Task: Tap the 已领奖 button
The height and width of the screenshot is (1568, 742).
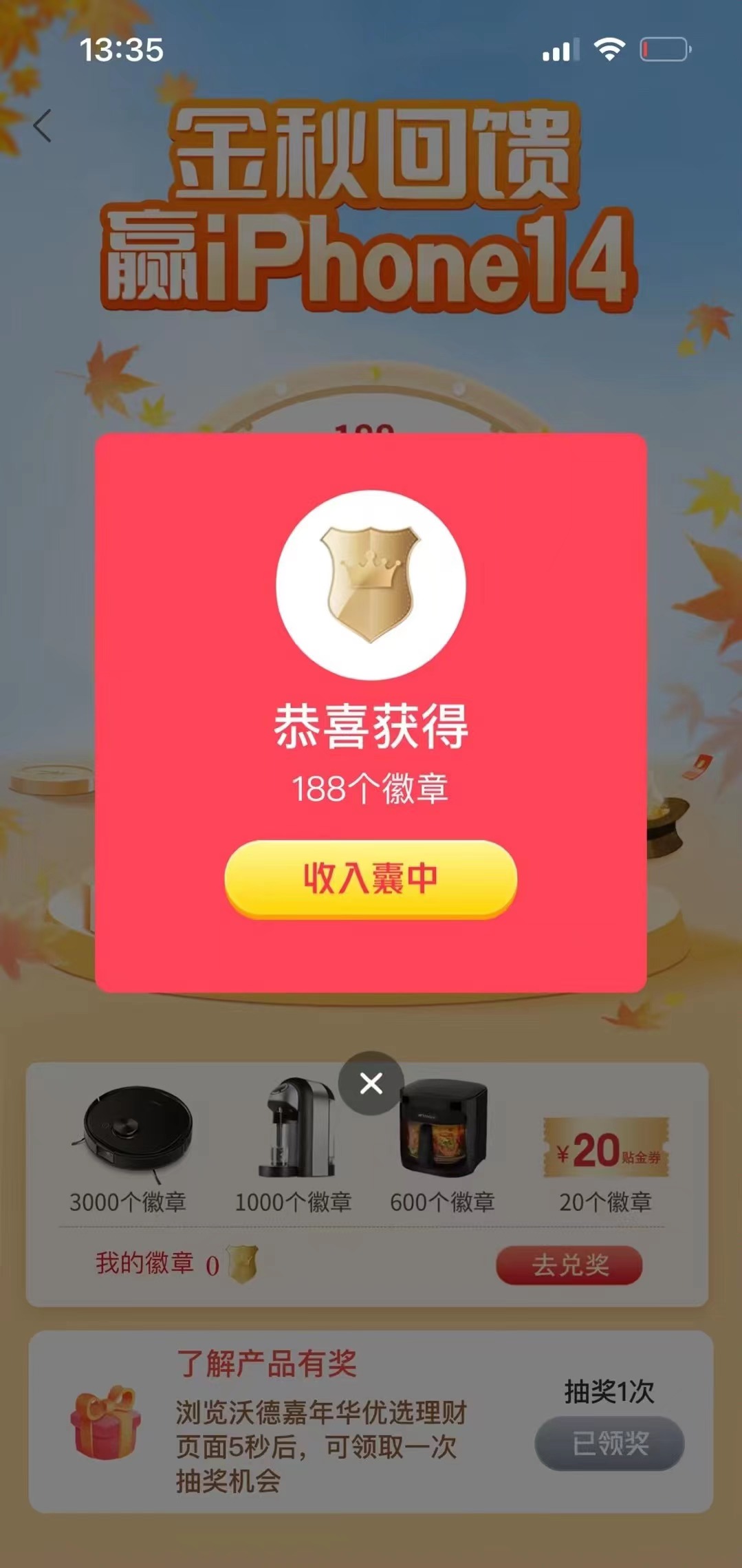Action: 609,1443
